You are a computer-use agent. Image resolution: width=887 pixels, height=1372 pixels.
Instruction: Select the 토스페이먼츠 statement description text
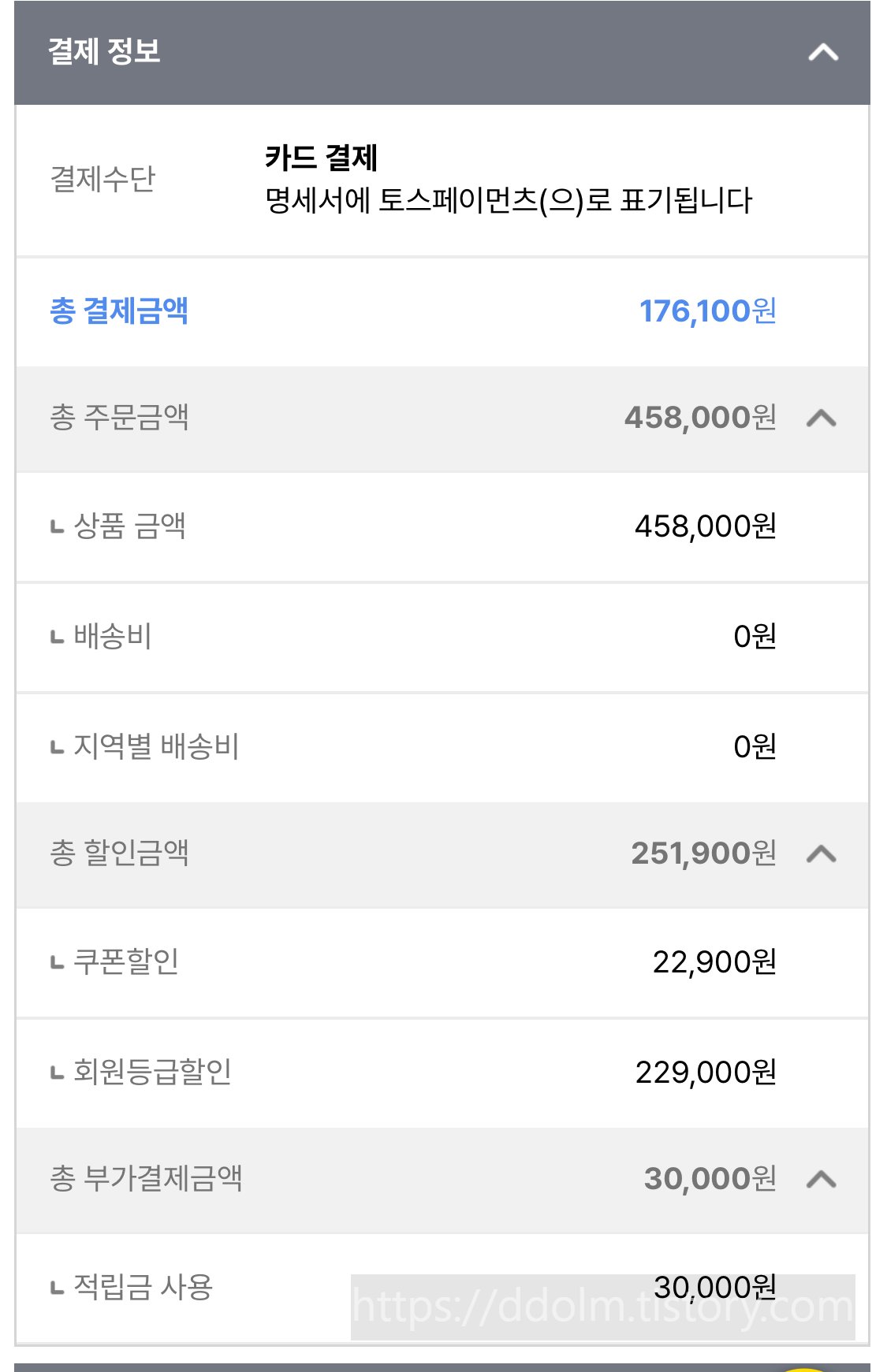[509, 200]
